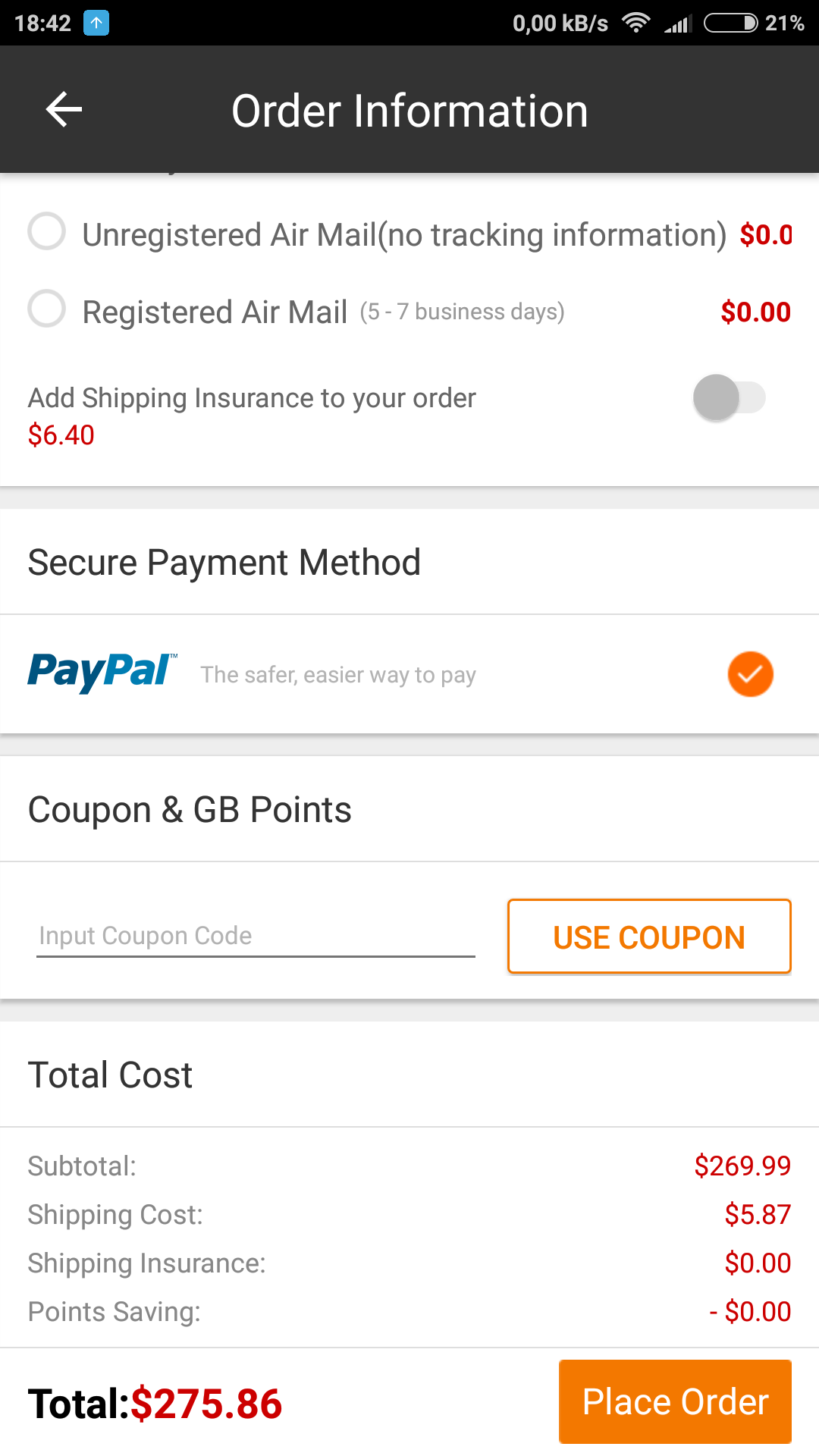Tap the Input Coupon Code field
819x1456 pixels.
coord(256,937)
